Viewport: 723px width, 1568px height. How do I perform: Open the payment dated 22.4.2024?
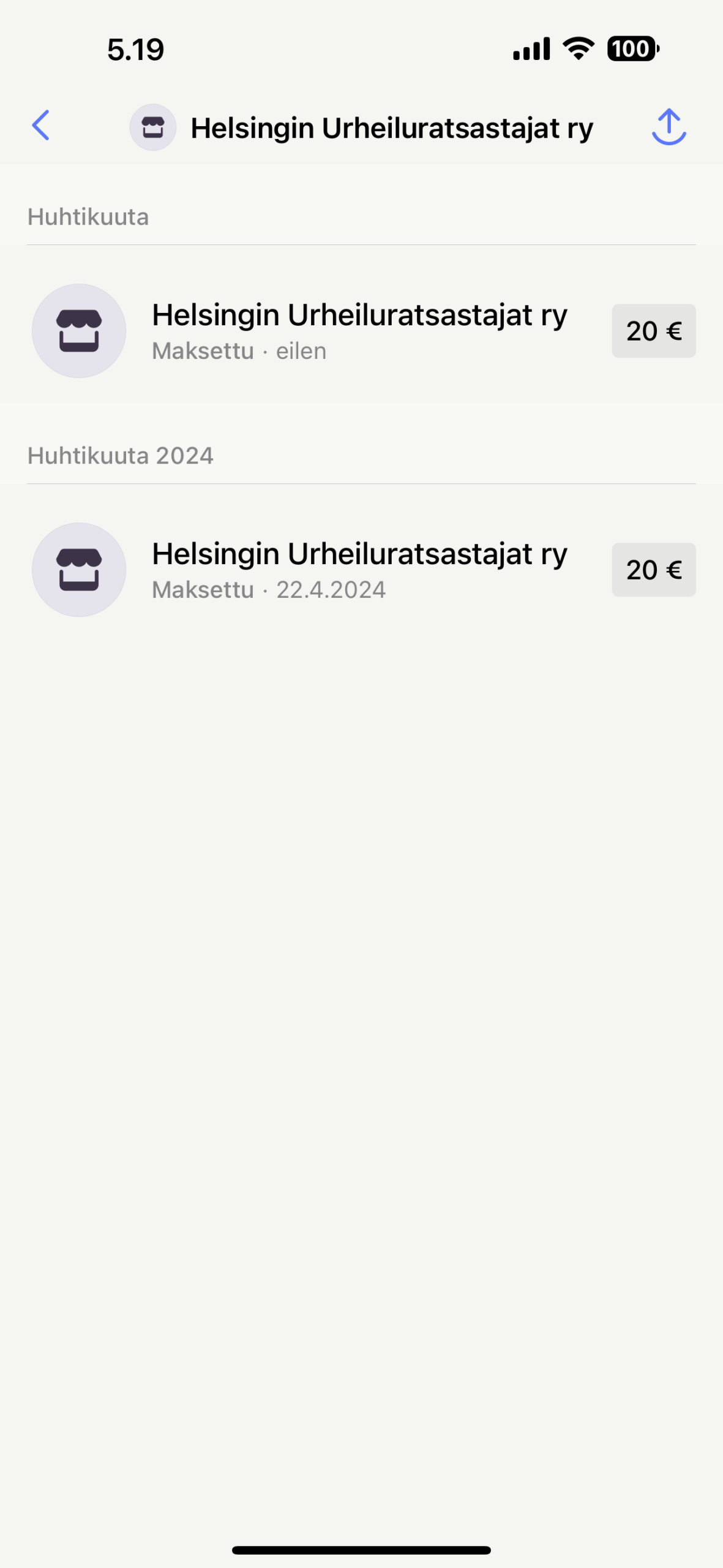click(x=361, y=570)
